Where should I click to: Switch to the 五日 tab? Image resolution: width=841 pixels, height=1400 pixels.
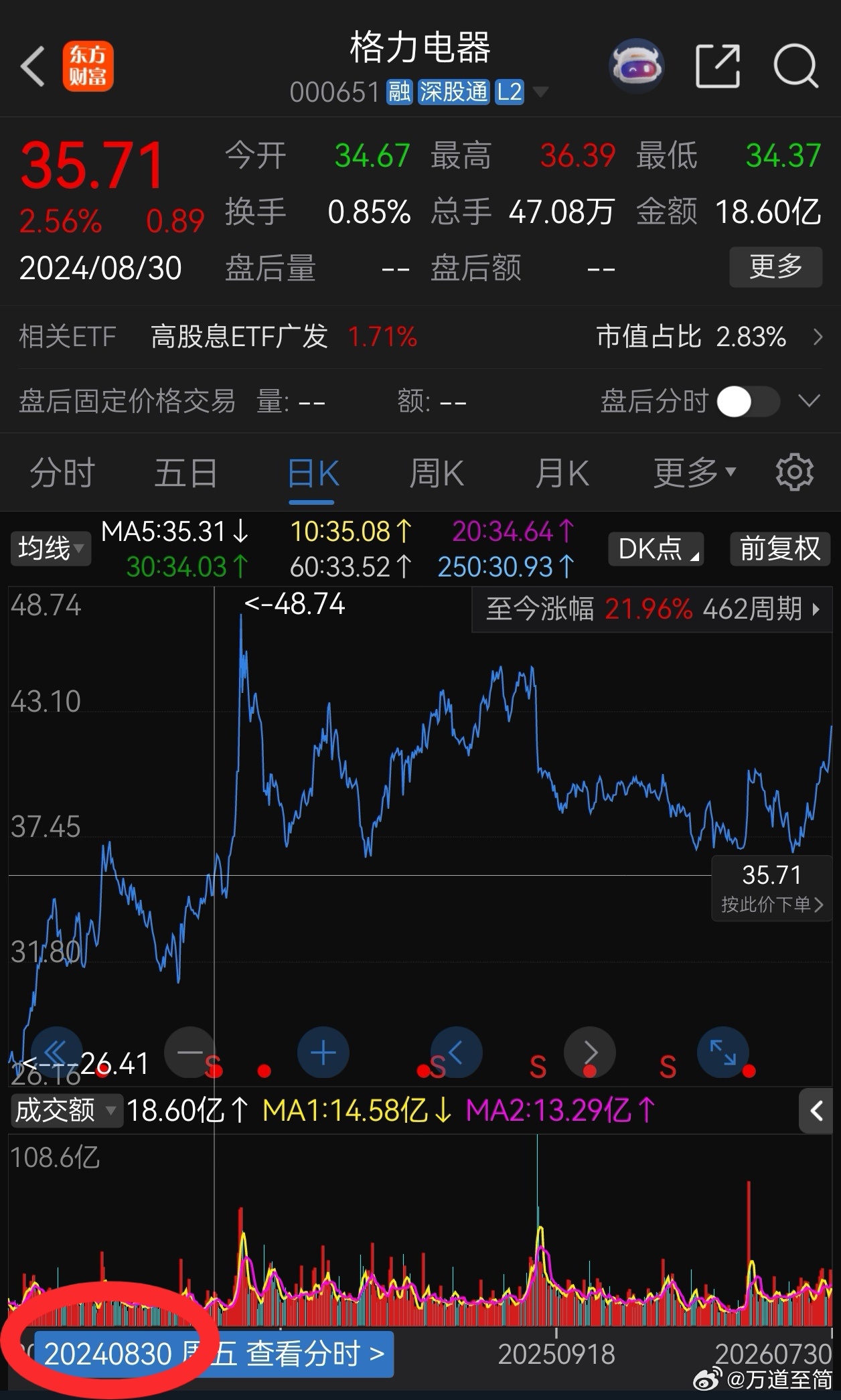(x=186, y=473)
